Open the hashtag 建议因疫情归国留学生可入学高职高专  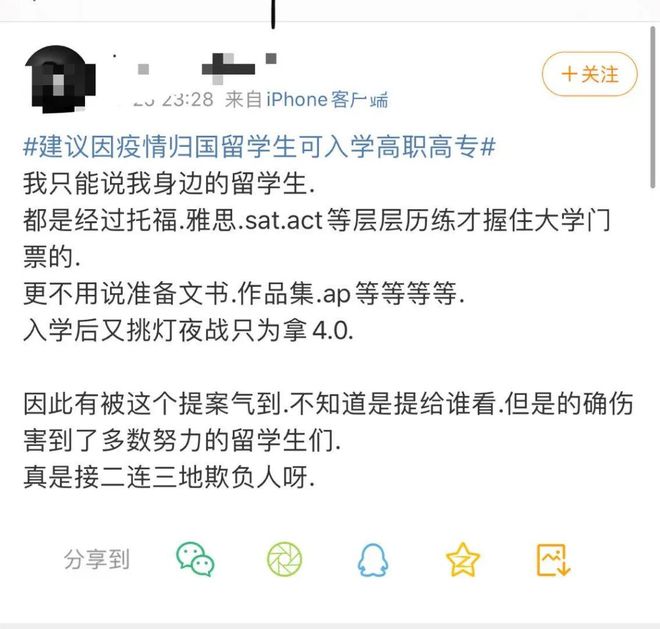tap(260, 148)
